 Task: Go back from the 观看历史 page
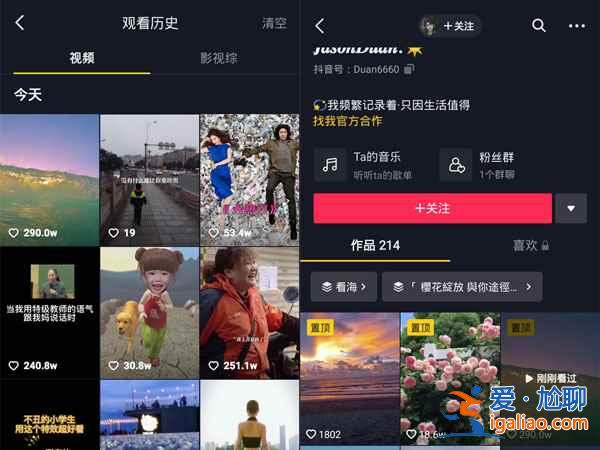tap(20, 22)
